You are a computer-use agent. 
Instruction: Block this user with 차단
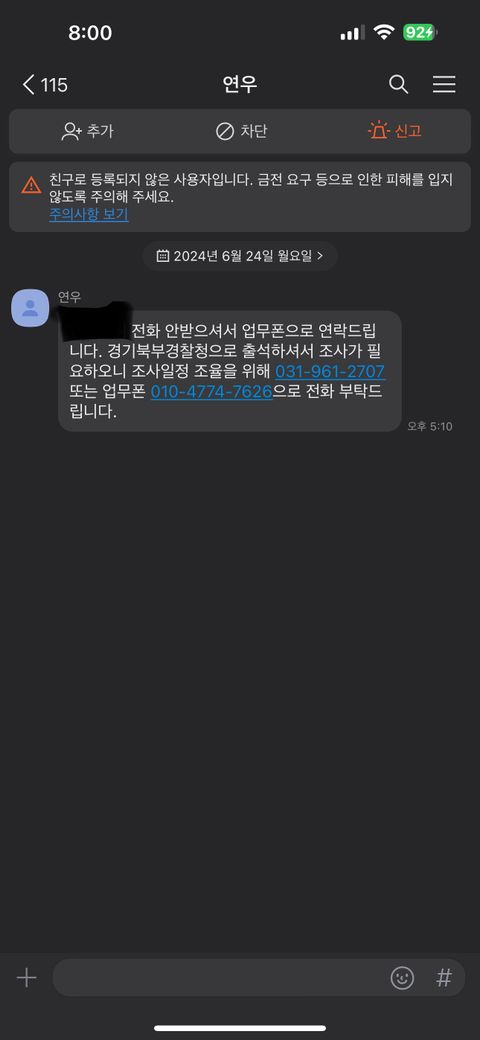tap(241, 131)
